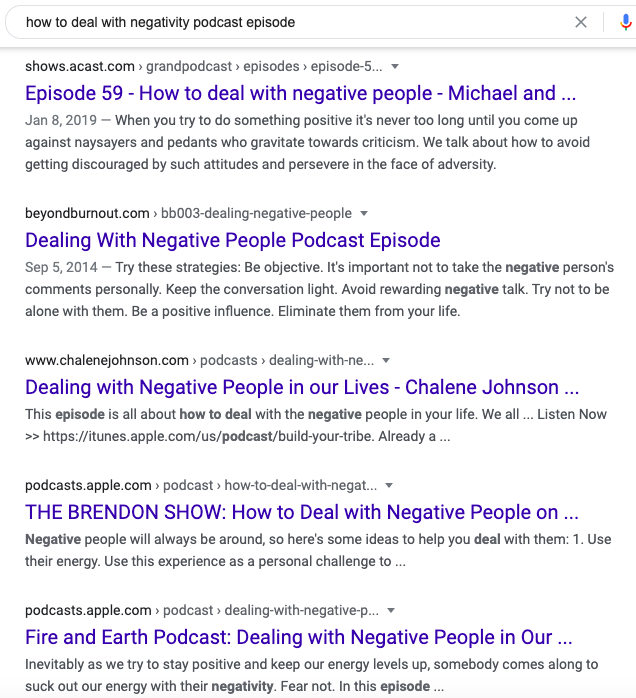The image size is (636, 698).
Task: Open Dealing With Negative People Podcast Episode result
Action: [233, 240]
